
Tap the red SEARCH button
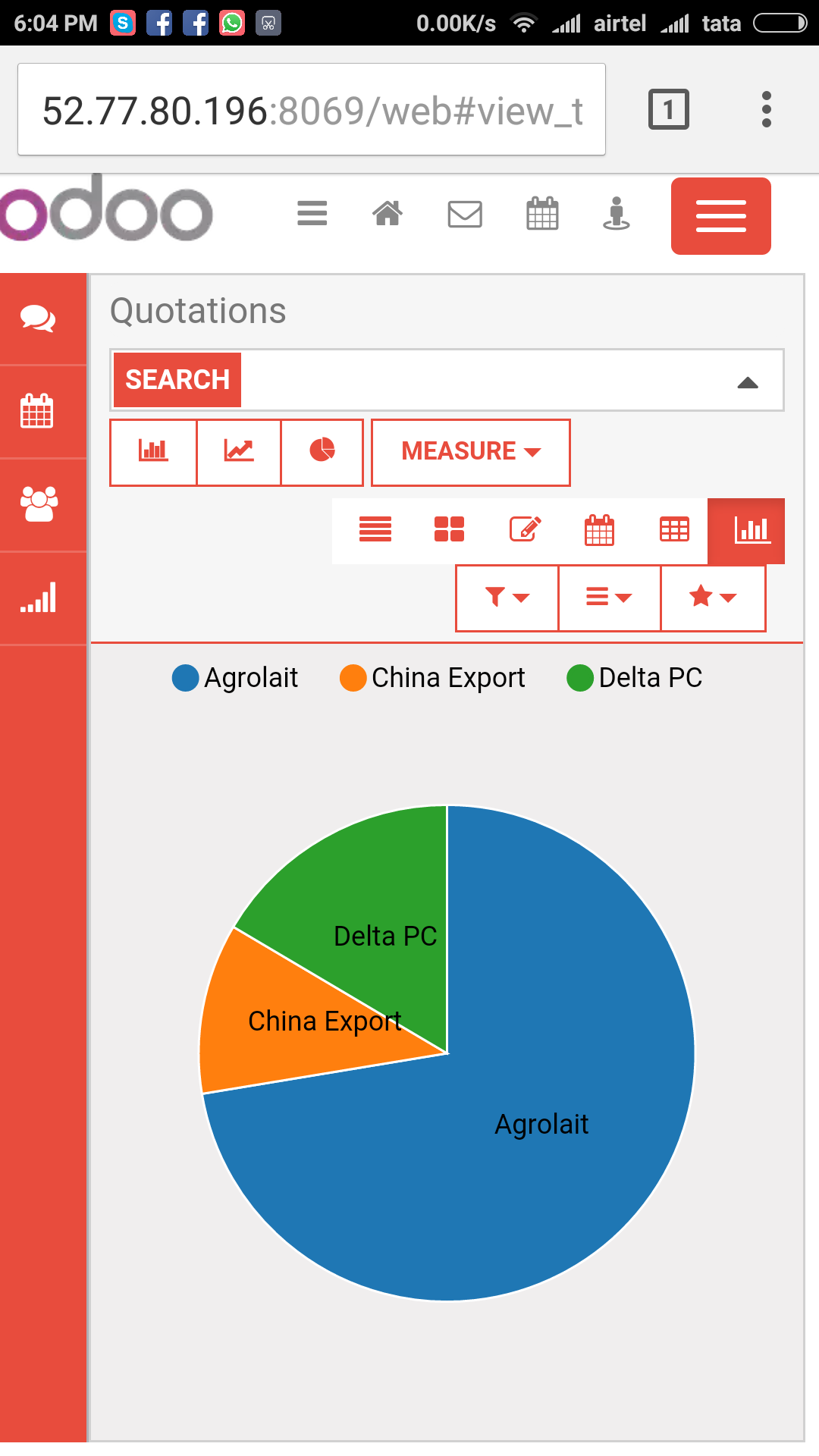click(x=177, y=379)
